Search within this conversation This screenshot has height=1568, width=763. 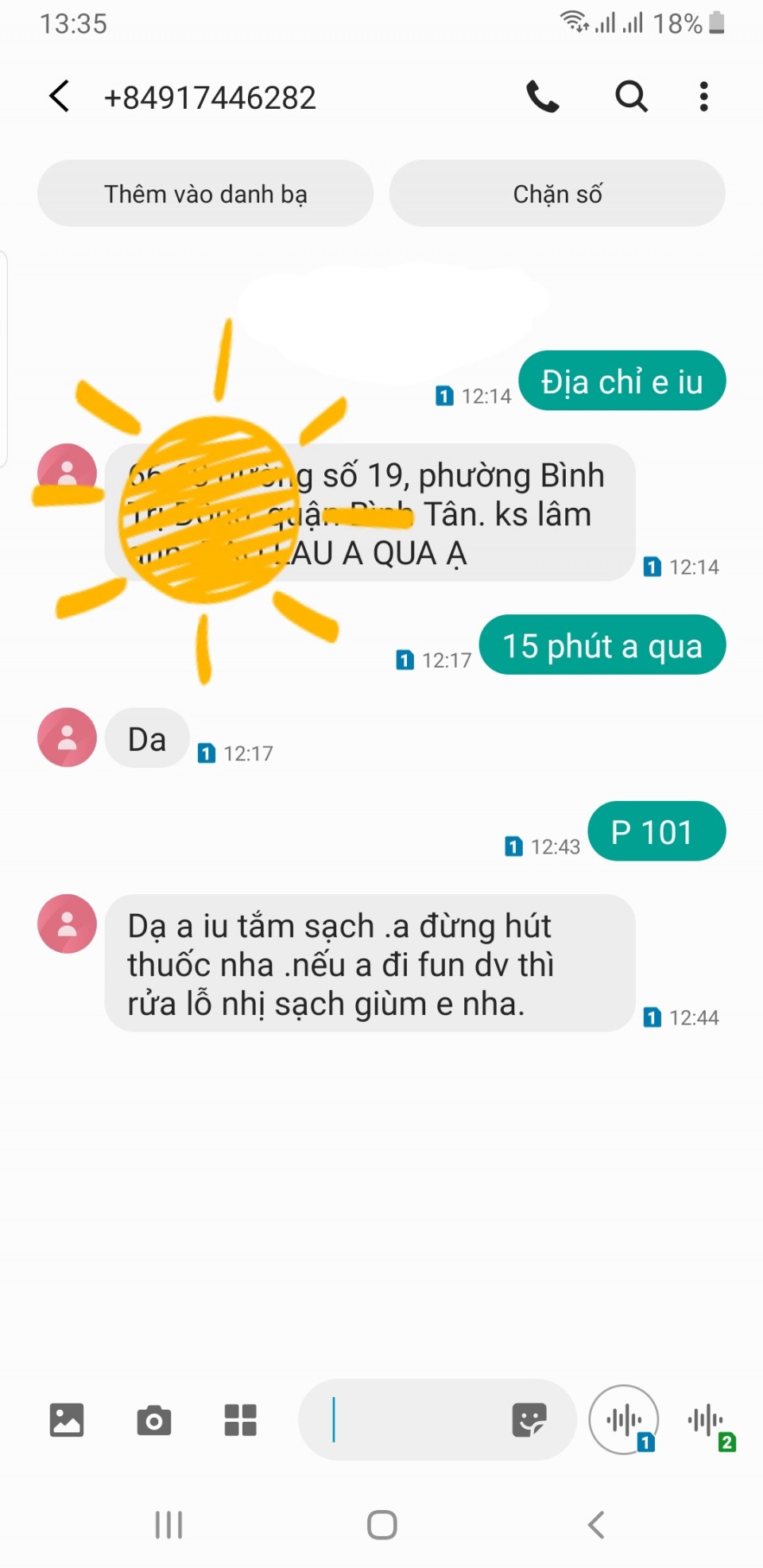click(631, 97)
